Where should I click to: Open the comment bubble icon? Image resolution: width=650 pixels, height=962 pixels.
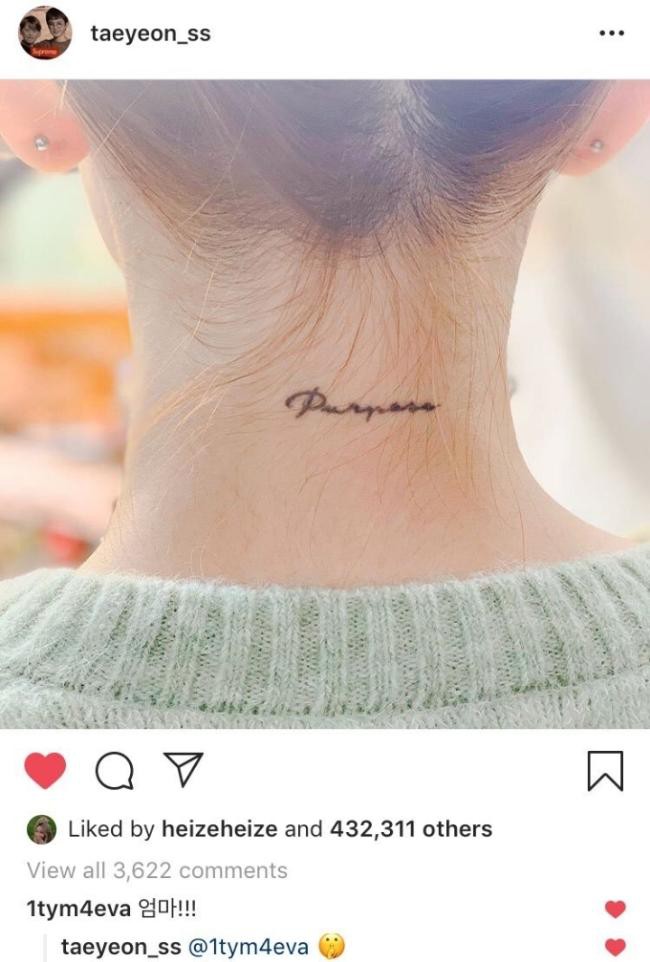(114, 771)
